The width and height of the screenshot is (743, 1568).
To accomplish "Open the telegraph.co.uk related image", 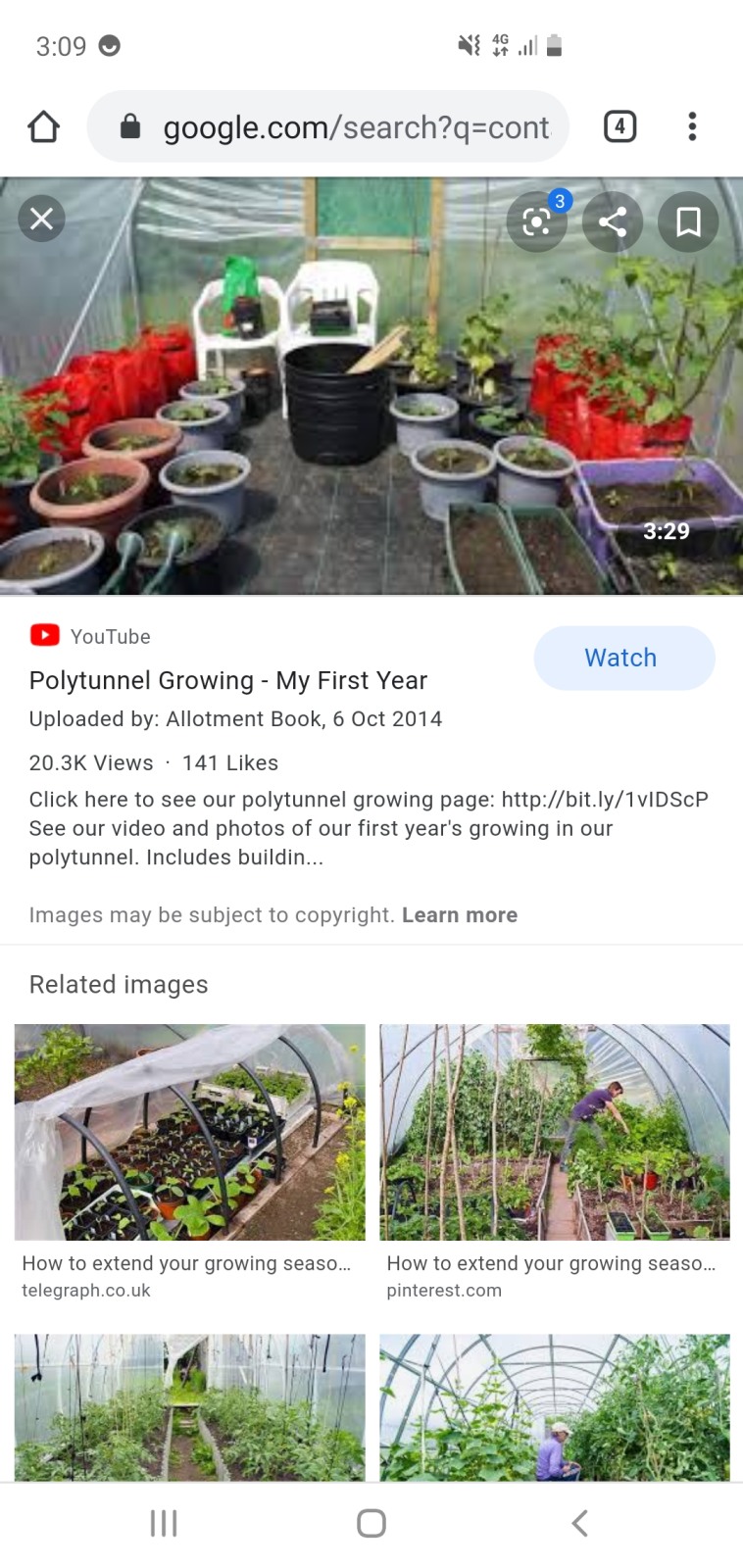I will [189, 1132].
